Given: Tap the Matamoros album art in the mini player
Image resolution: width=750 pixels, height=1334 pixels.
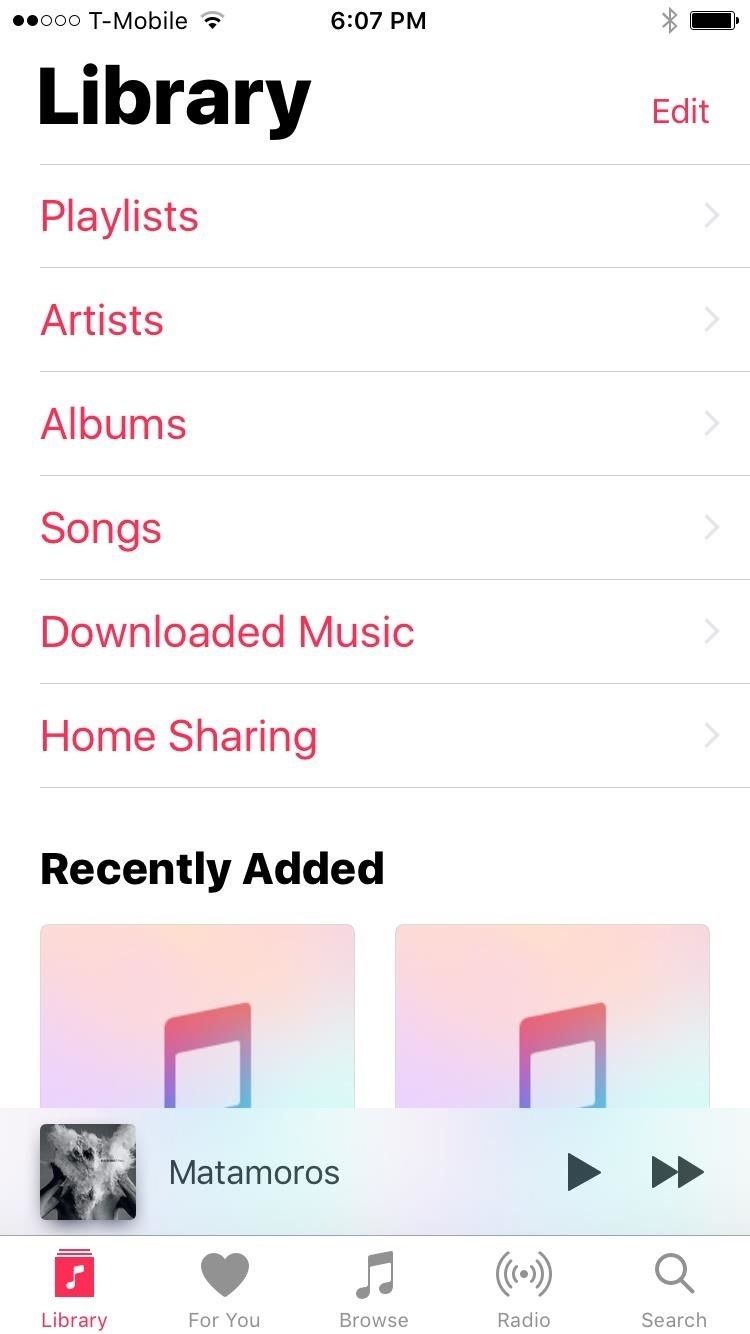Looking at the screenshot, I should coord(88,1172).
